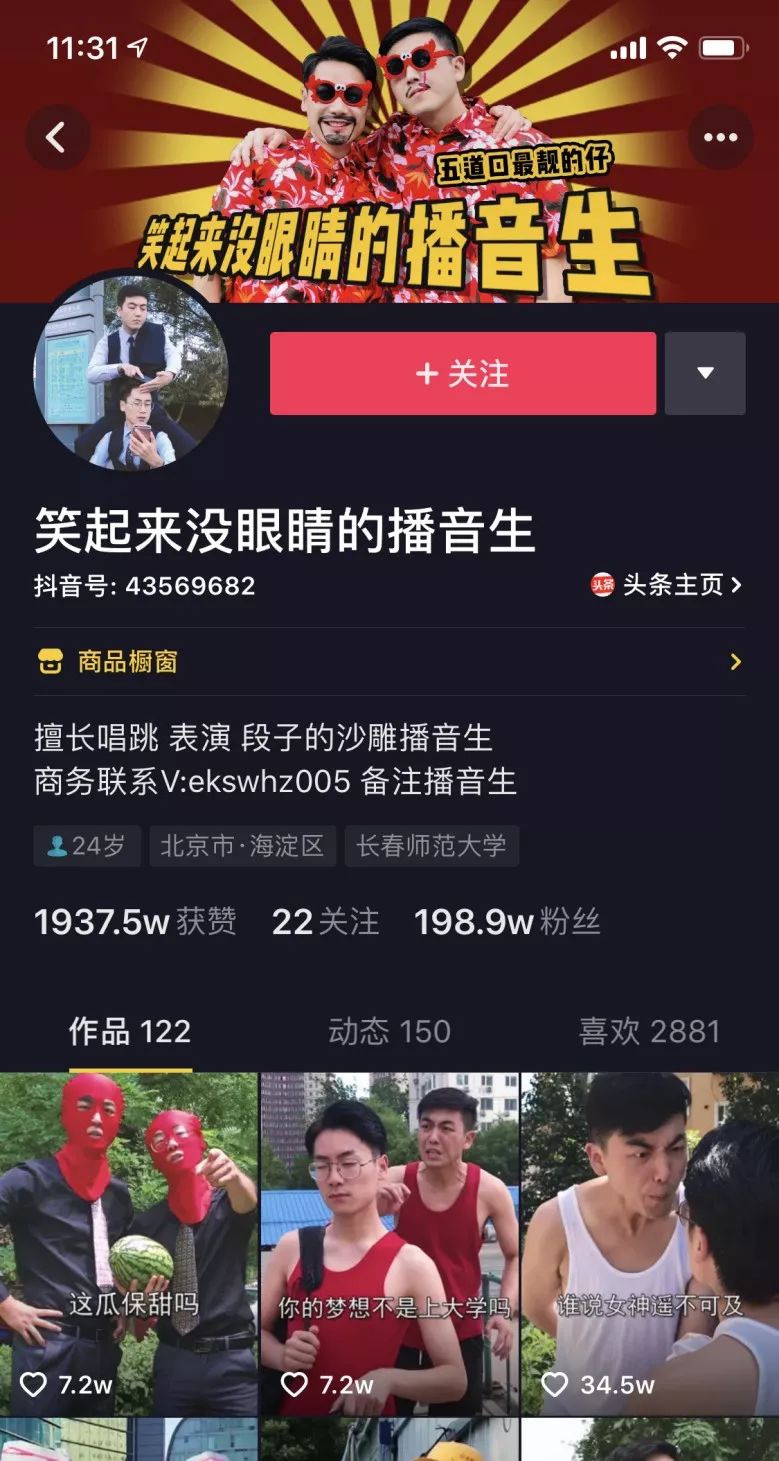This screenshot has width=779, height=1461.
Task: Open the 头条主页 link
Action: (x=667, y=585)
